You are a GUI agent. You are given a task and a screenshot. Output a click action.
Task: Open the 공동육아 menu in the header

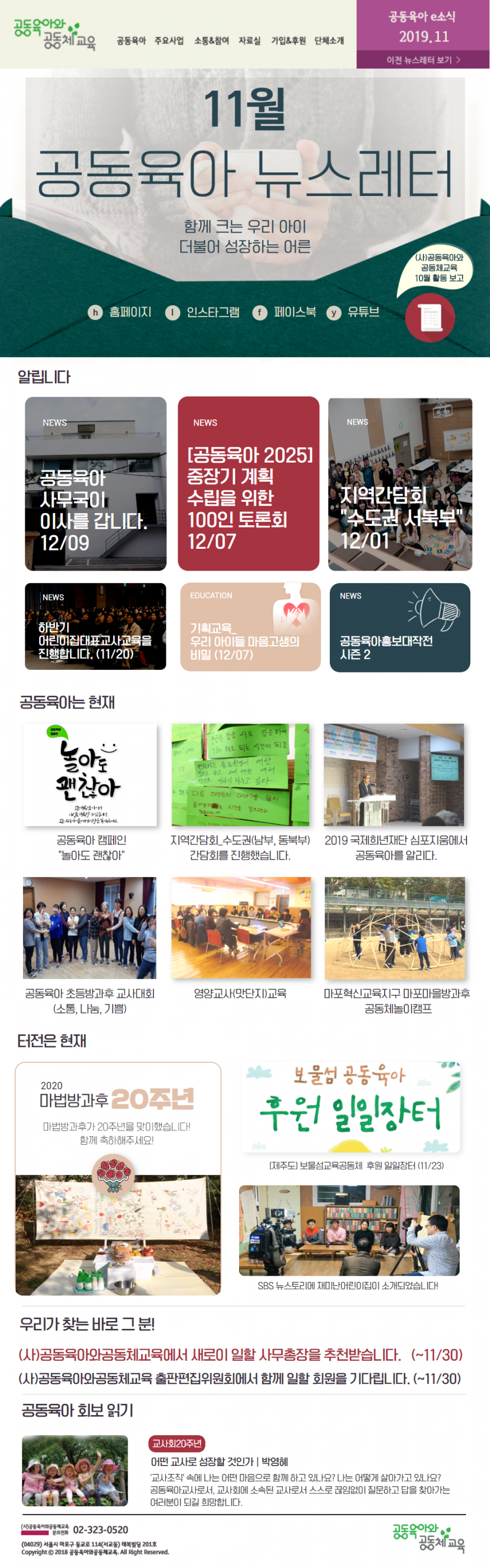click(x=131, y=41)
